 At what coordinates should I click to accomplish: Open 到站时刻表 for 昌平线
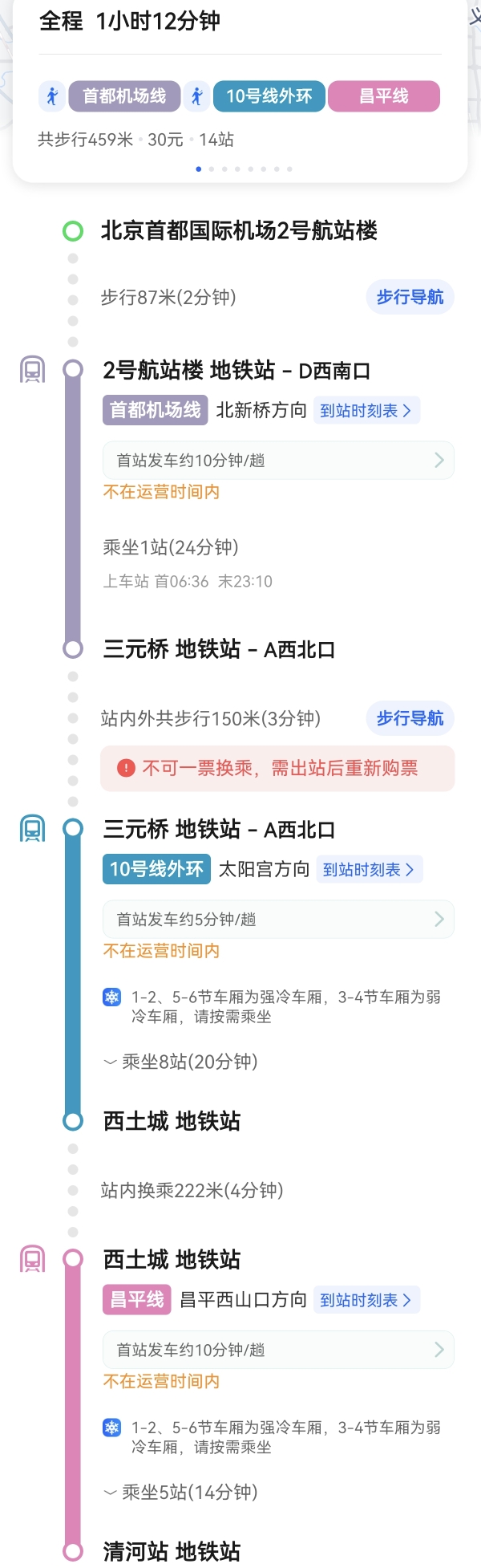tap(366, 1301)
